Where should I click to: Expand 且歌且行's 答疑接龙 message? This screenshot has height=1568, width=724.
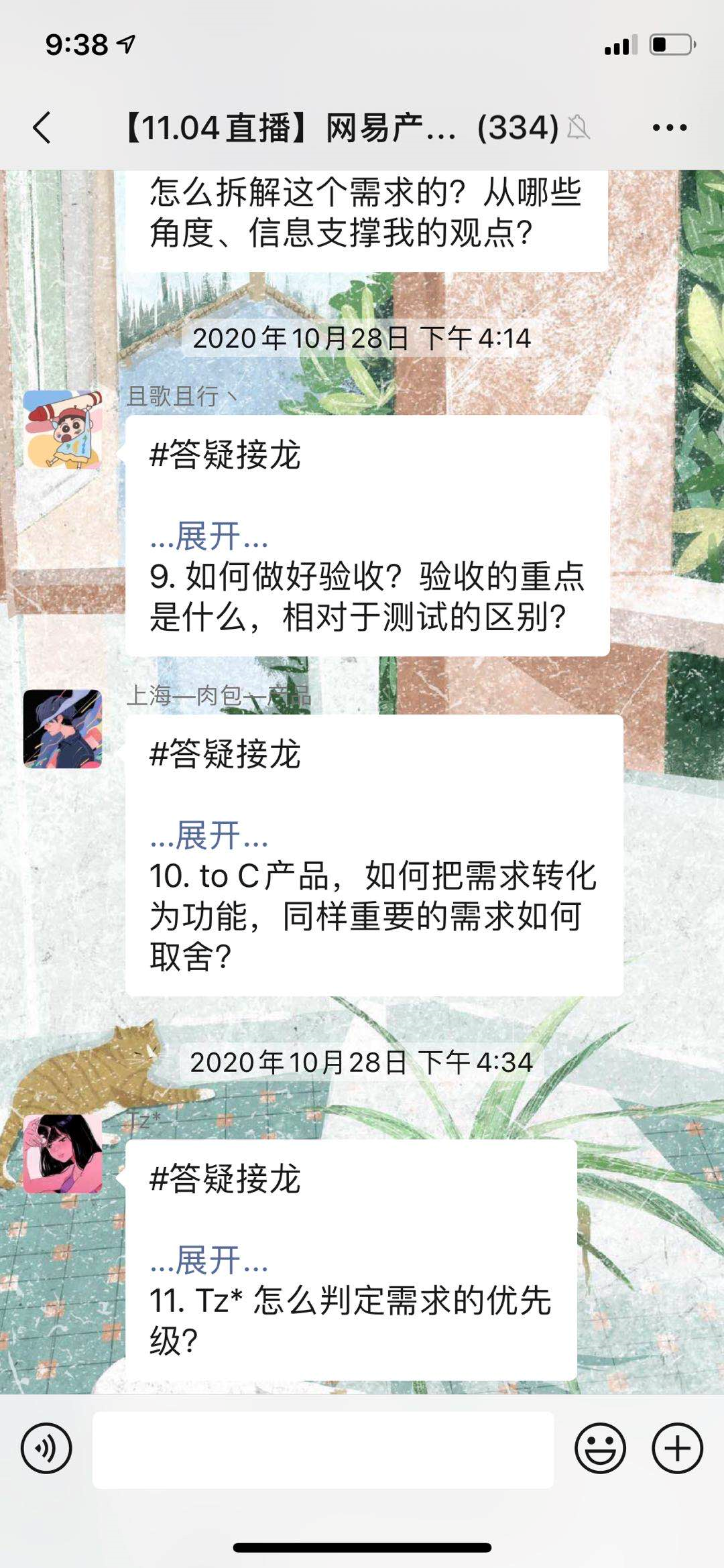point(209,537)
